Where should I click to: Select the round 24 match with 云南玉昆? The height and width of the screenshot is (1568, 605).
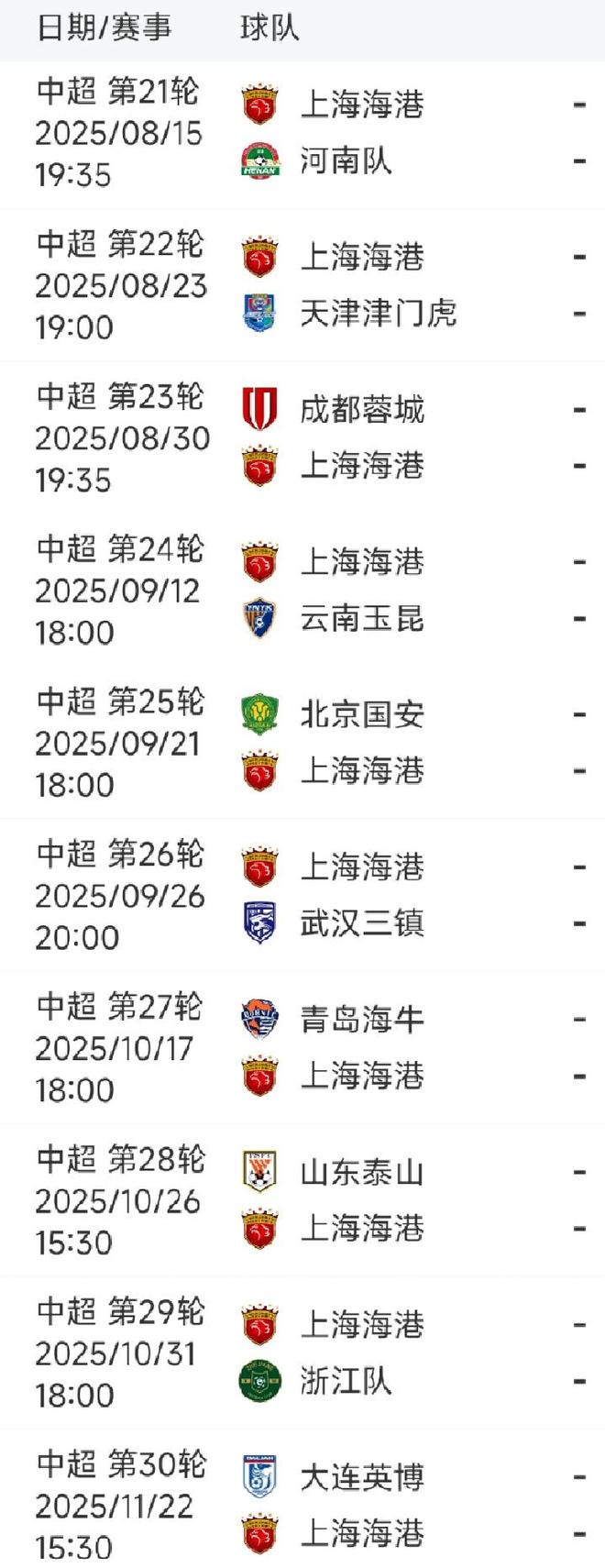pos(362,619)
